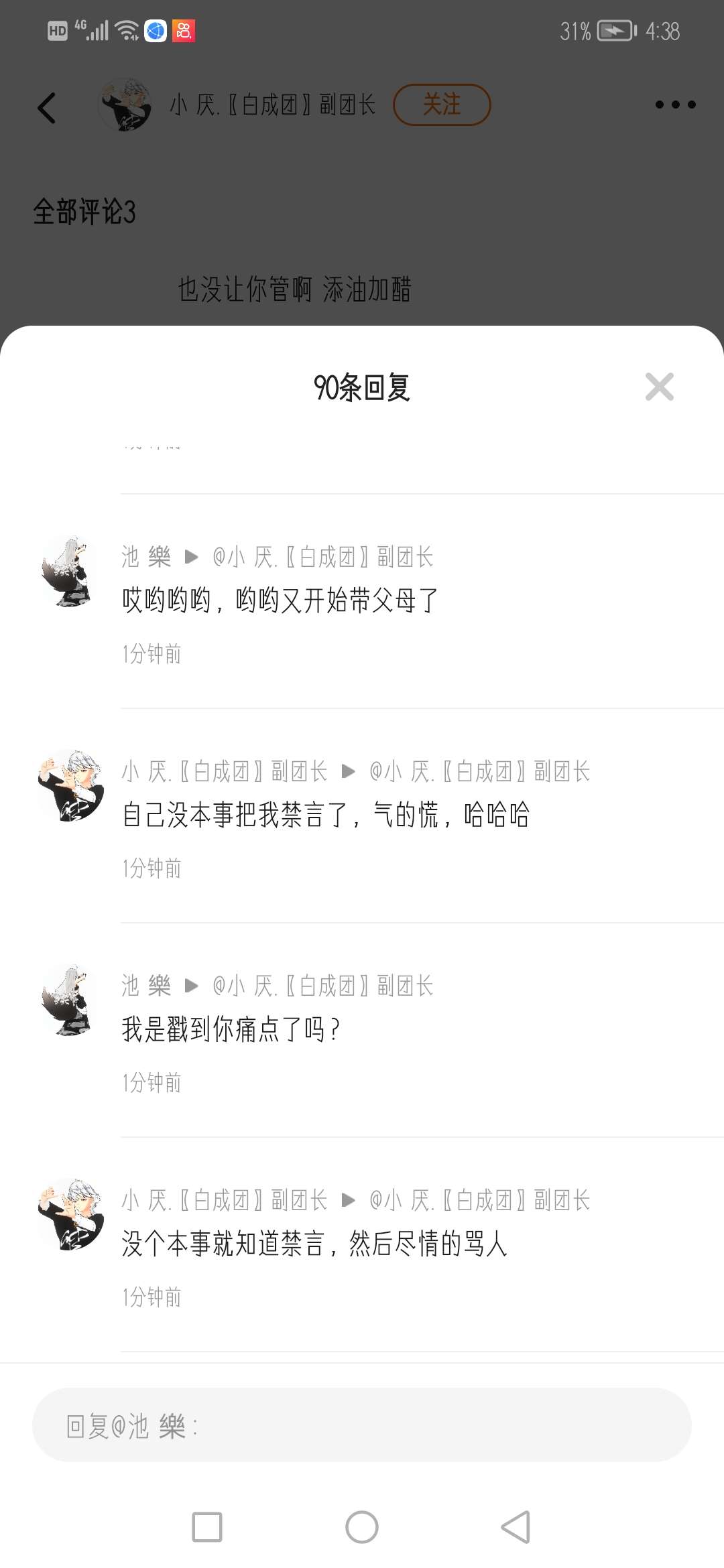The image size is (724, 1568).
Task: Select the reply 我是戳到你痛点了吗
Action: [231, 1029]
